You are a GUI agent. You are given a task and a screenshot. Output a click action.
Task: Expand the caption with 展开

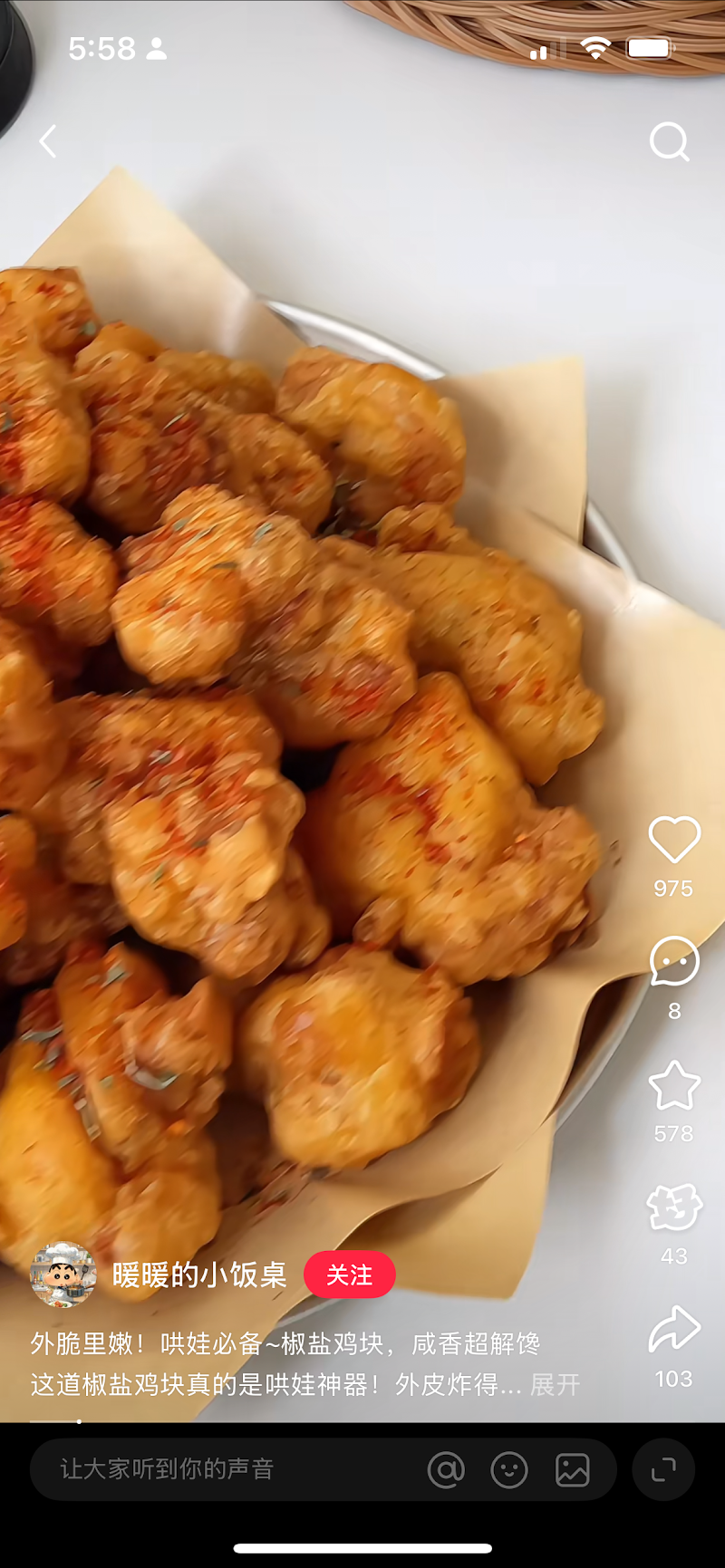tap(555, 1385)
